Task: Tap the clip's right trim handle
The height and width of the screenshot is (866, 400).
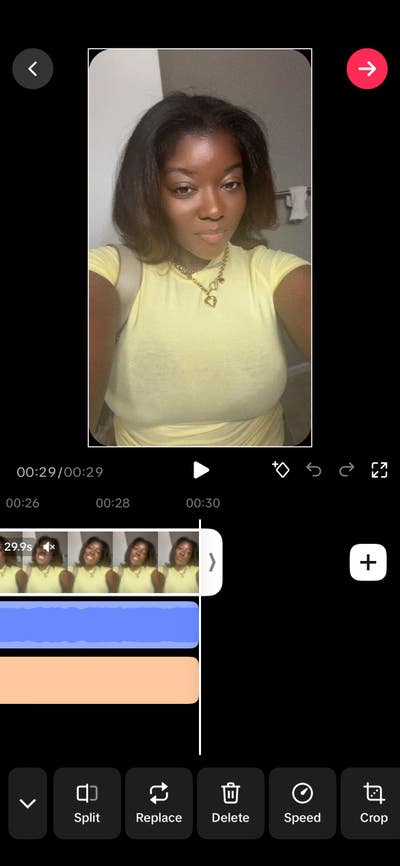Action: coord(212,562)
